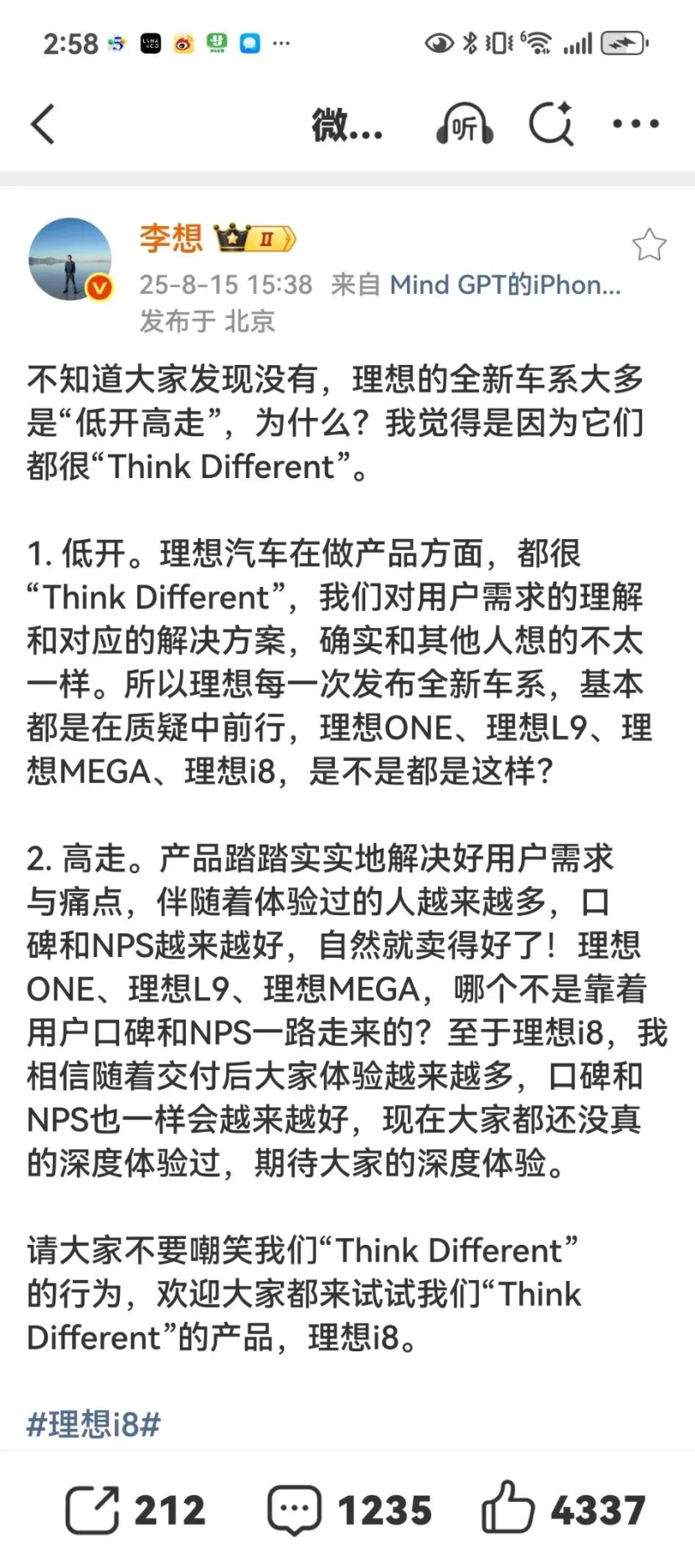Open the AI search sparkle icon

pyautogui.click(x=551, y=124)
